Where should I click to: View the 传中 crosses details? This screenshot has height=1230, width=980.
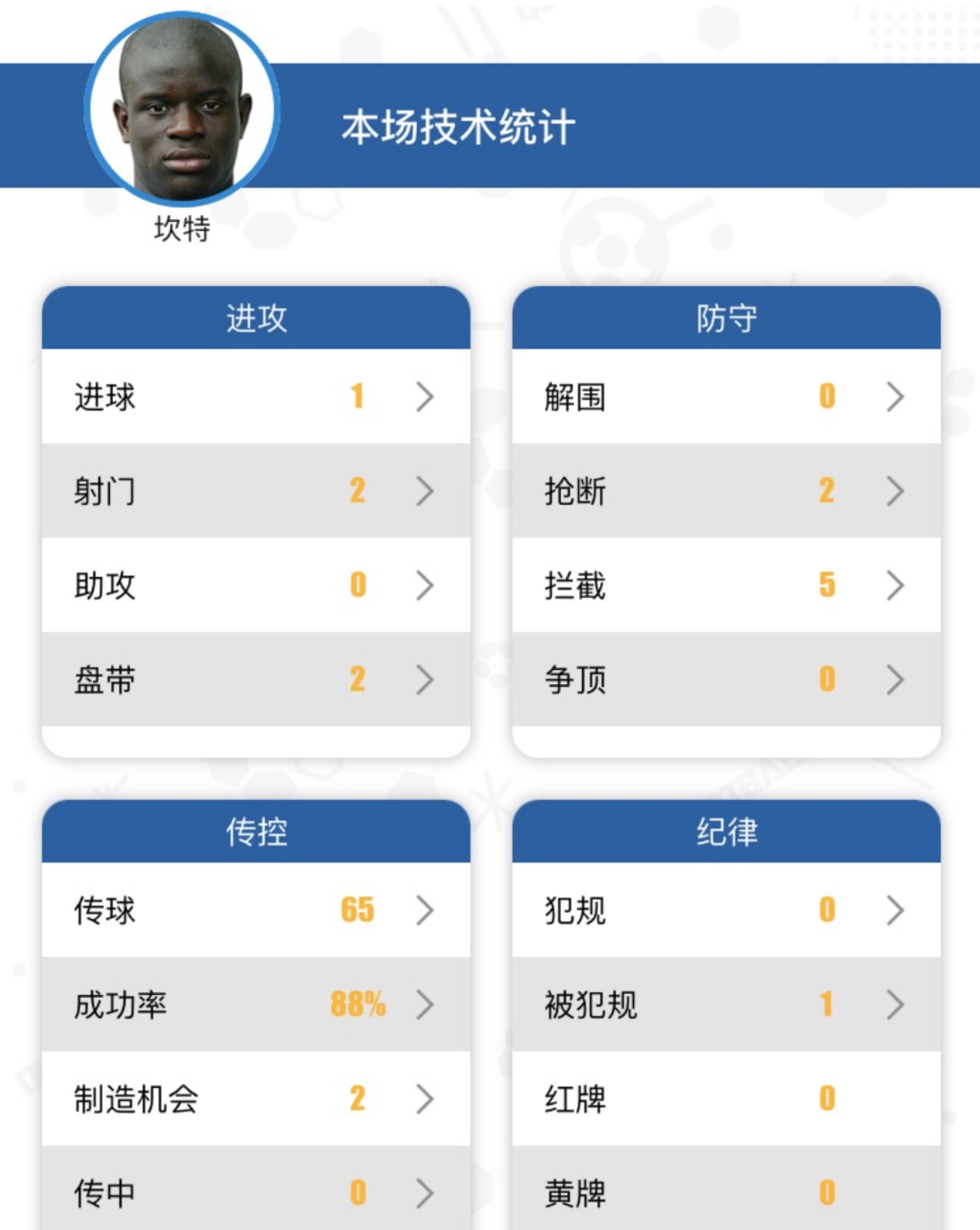(255, 1192)
